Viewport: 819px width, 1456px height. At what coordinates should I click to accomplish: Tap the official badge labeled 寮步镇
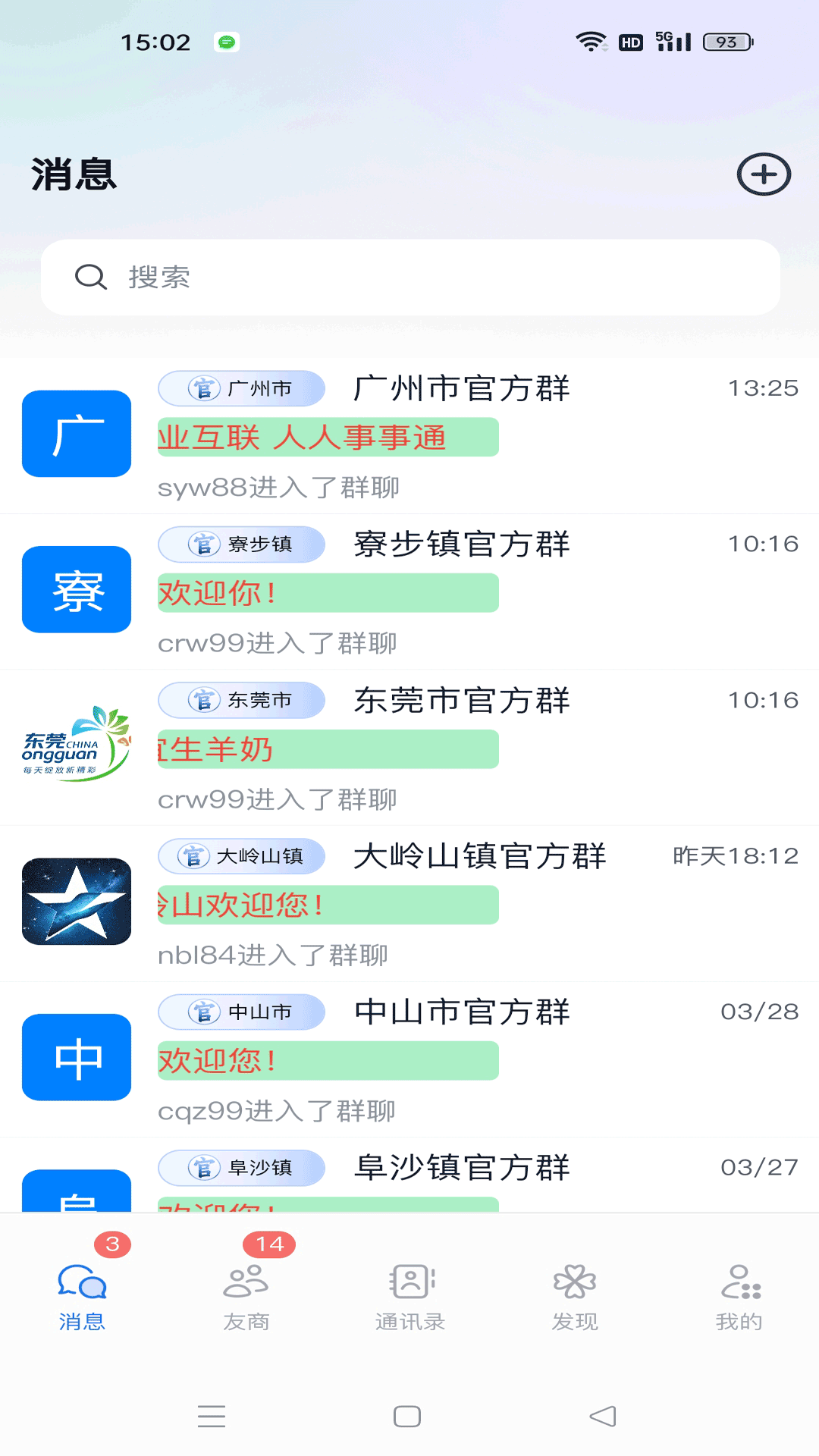click(241, 544)
